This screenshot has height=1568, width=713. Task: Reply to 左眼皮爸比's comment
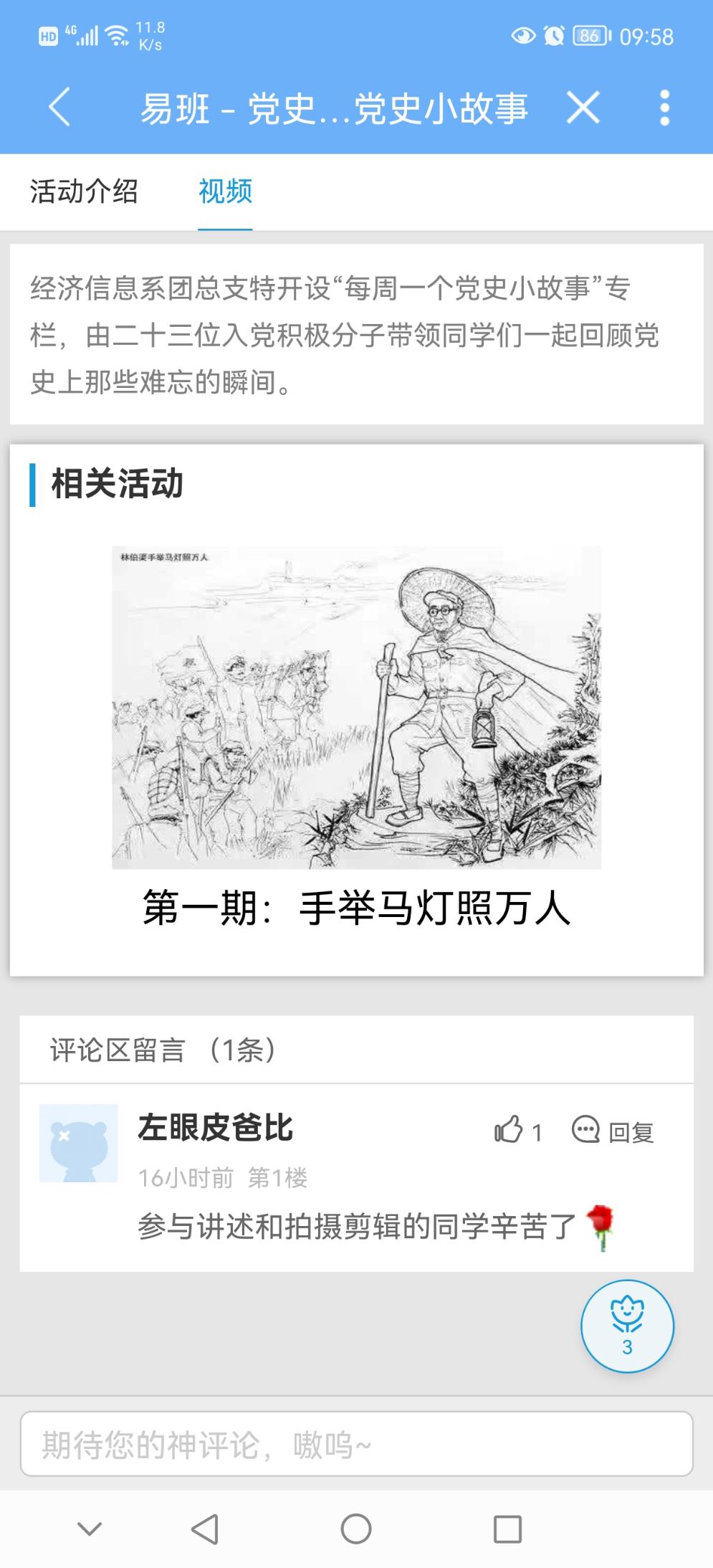click(x=613, y=1131)
